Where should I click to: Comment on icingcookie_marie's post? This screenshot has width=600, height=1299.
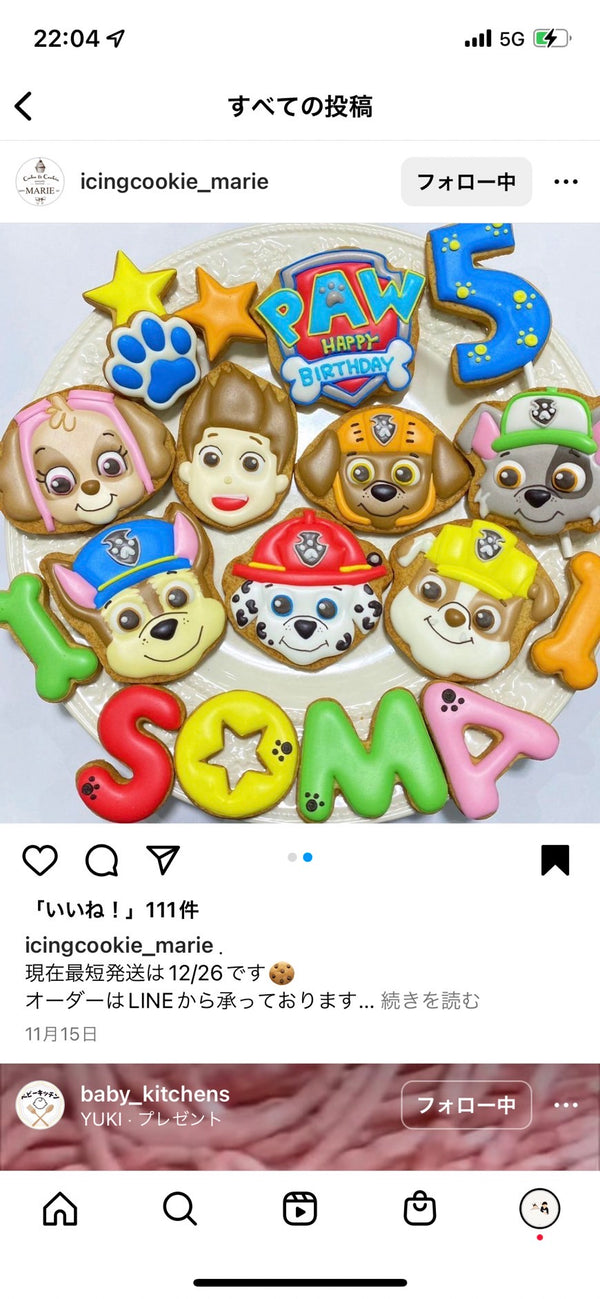(x=101, y=860)
